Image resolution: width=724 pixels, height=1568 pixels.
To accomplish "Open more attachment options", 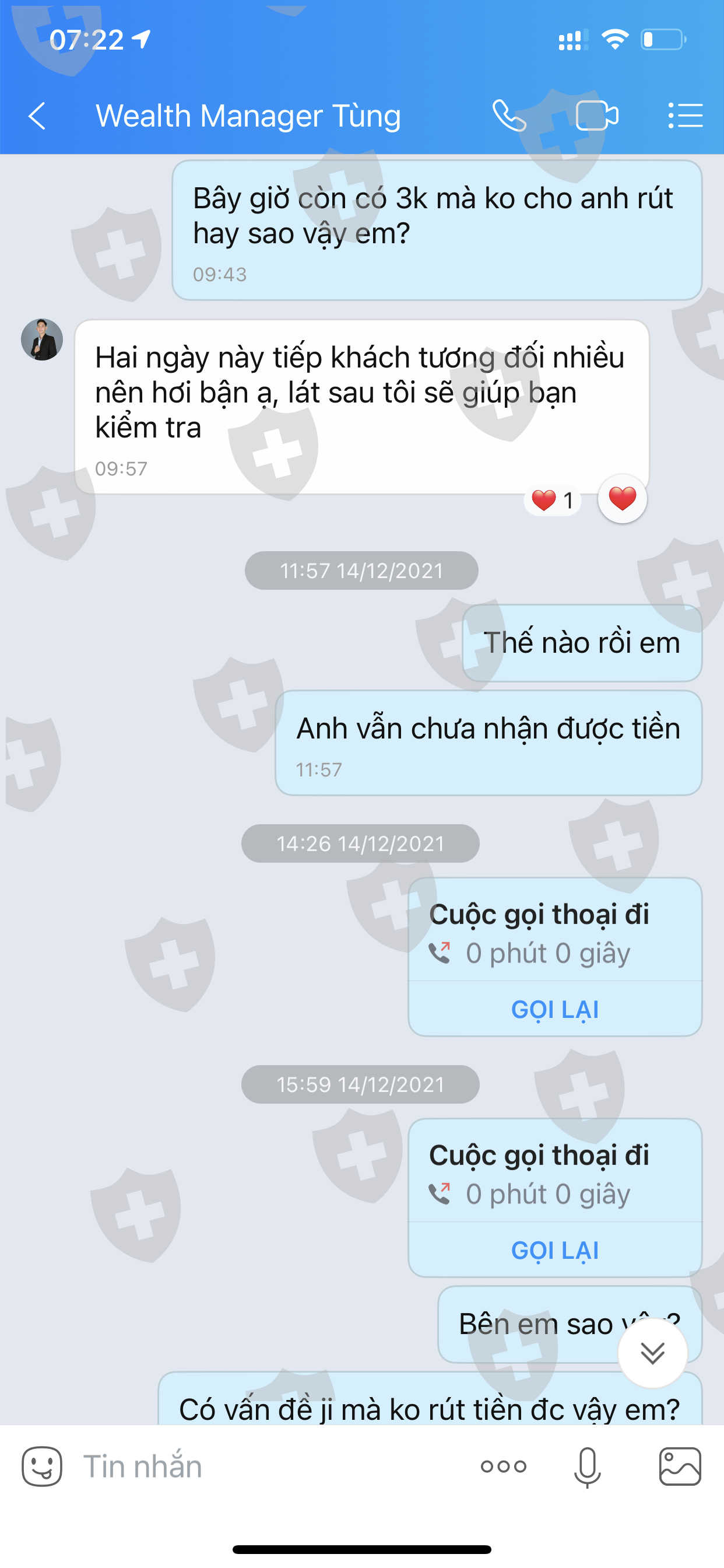I will click(x=503, y=1466).
